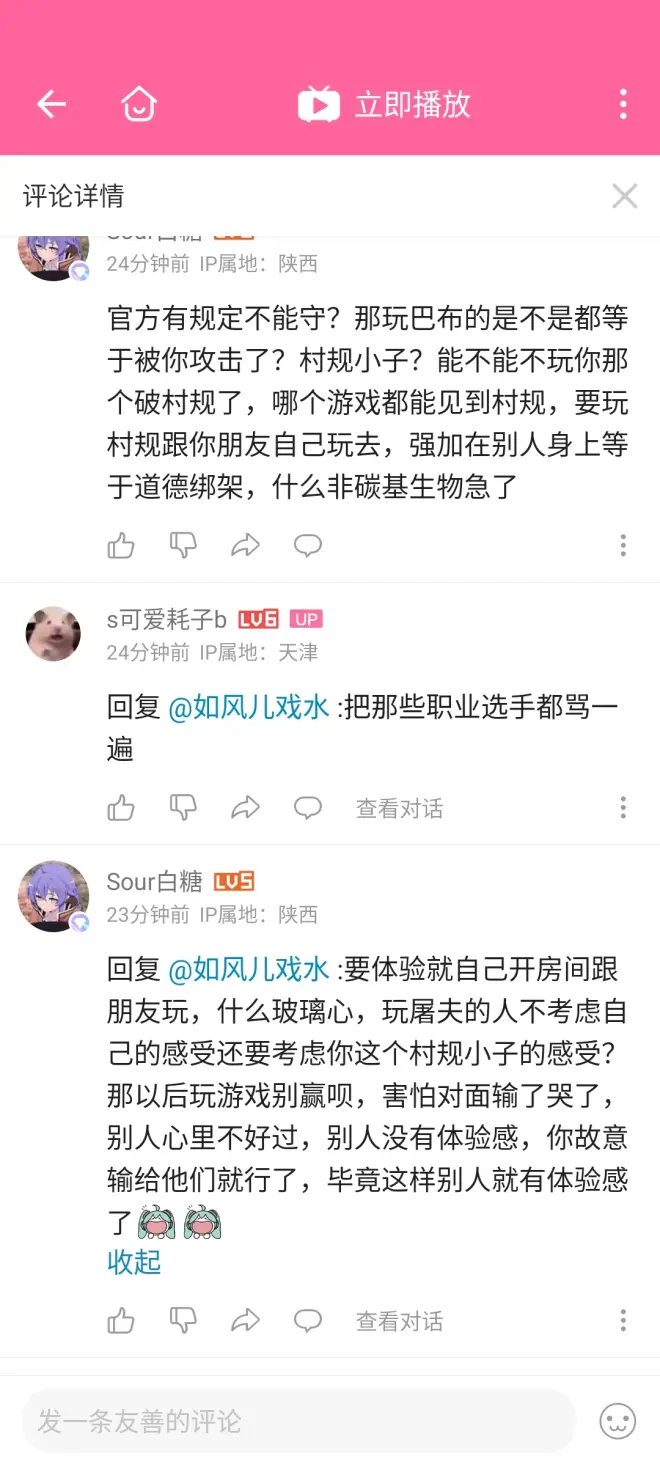Tap the 发一条友善的评论 input field

[298, 1421]
